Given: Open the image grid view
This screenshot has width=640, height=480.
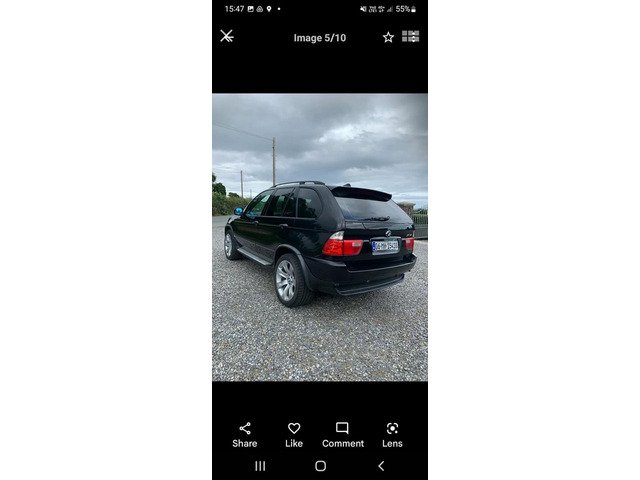Looking at the screenshot, I should coord(410,37).
